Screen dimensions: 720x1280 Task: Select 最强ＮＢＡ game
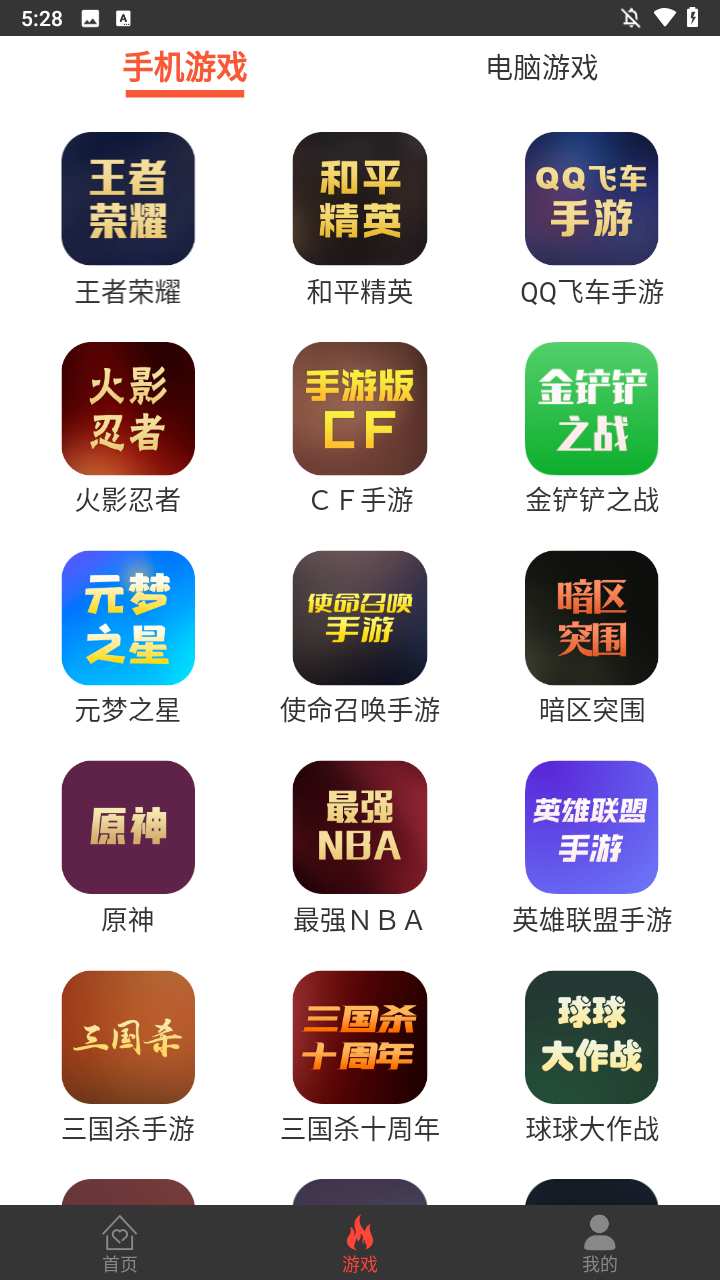click(x=360, y=828)
